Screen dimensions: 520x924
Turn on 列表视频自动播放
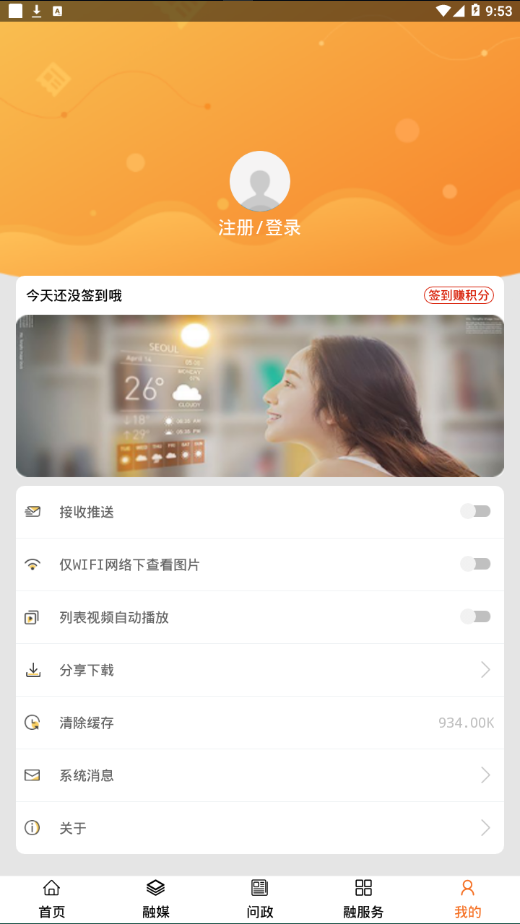tap(475, 617)
